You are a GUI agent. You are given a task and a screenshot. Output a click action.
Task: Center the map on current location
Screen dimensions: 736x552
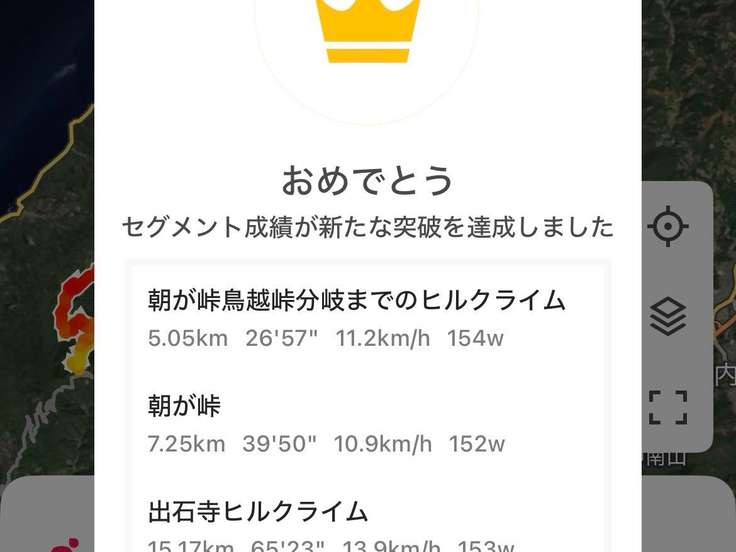point(668,227)
